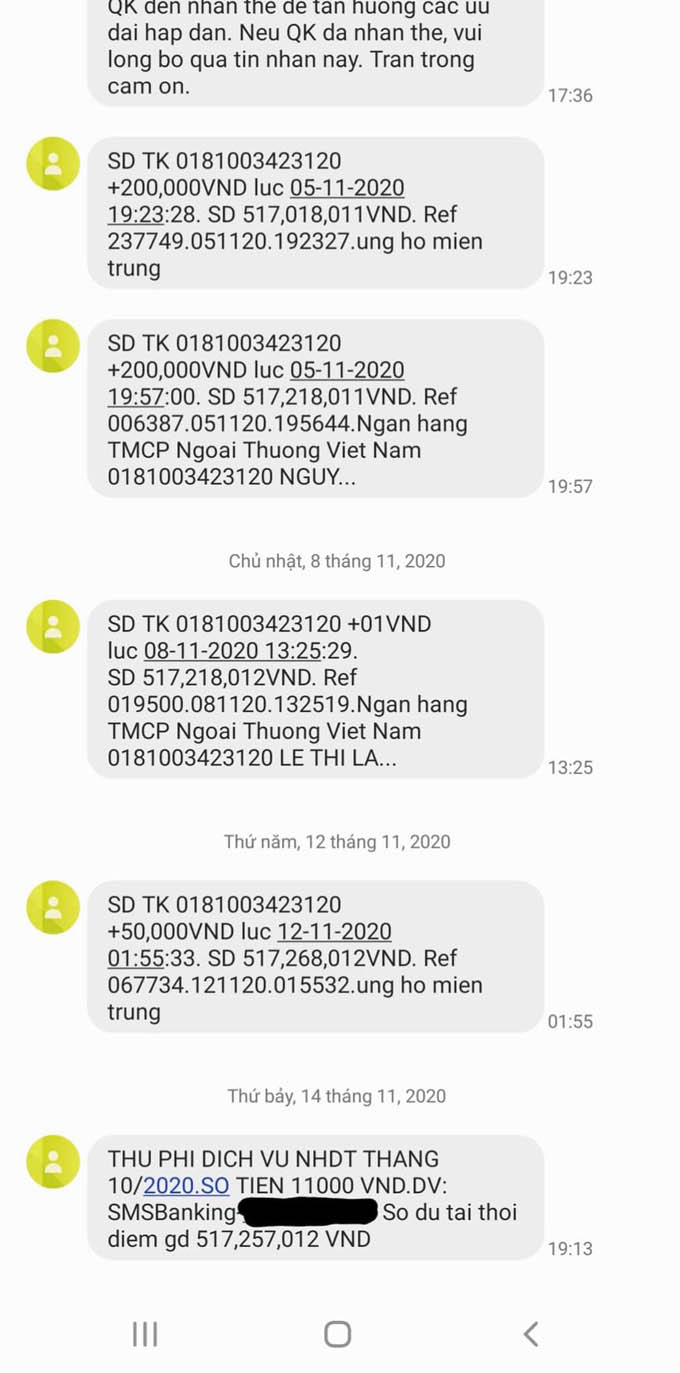
Task: Open recent apps from the navigation bar
Action: coord(146,1333)
